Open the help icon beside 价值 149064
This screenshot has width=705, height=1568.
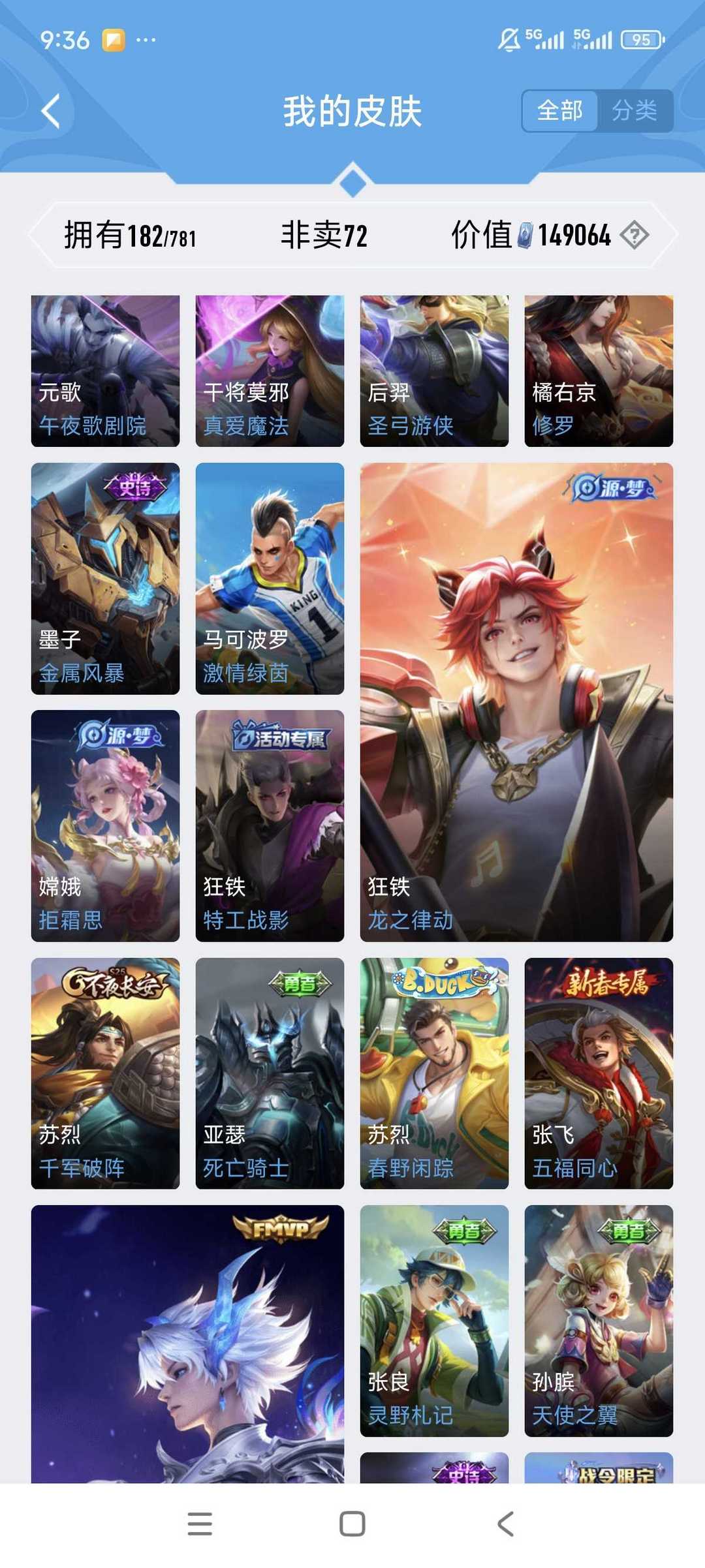pos(634,235)
